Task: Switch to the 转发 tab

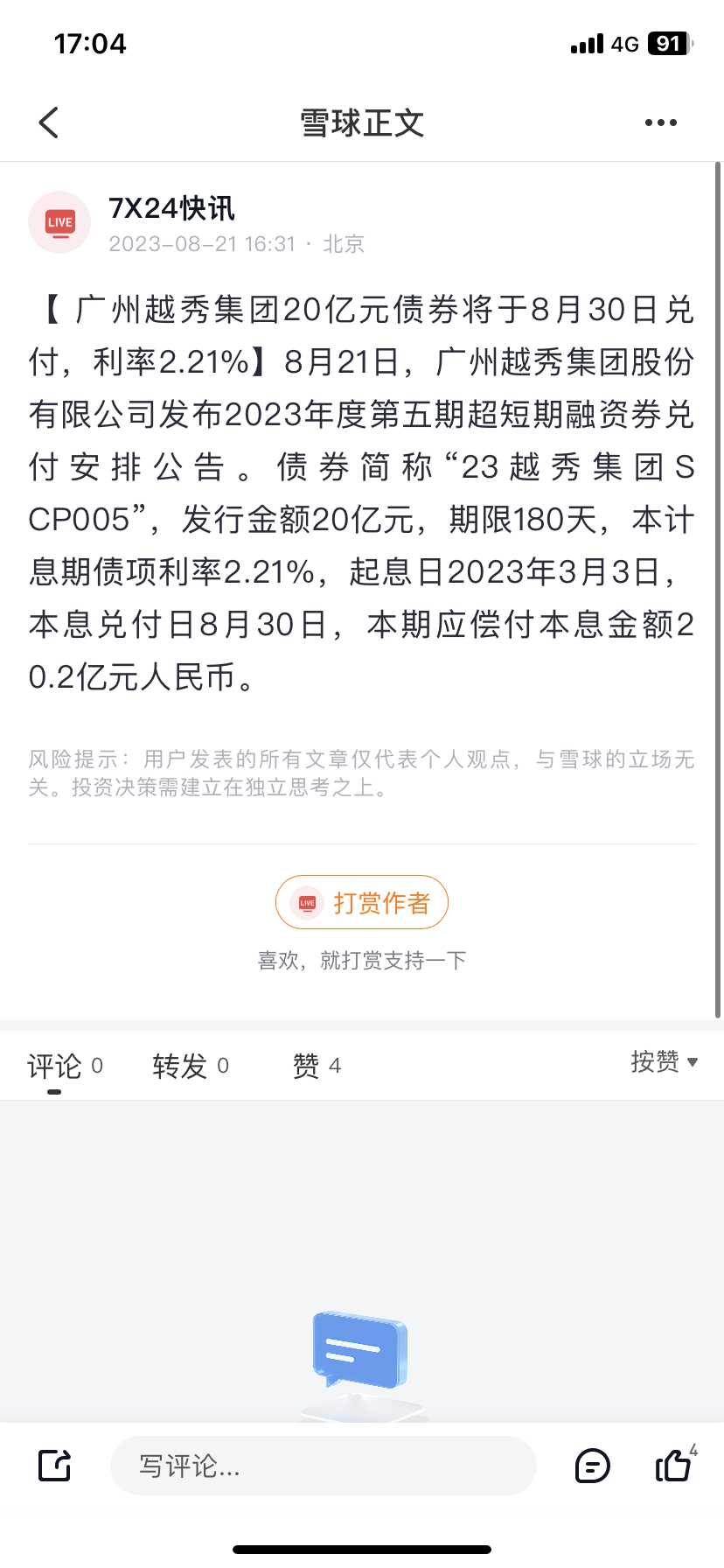Action: 190,1066
